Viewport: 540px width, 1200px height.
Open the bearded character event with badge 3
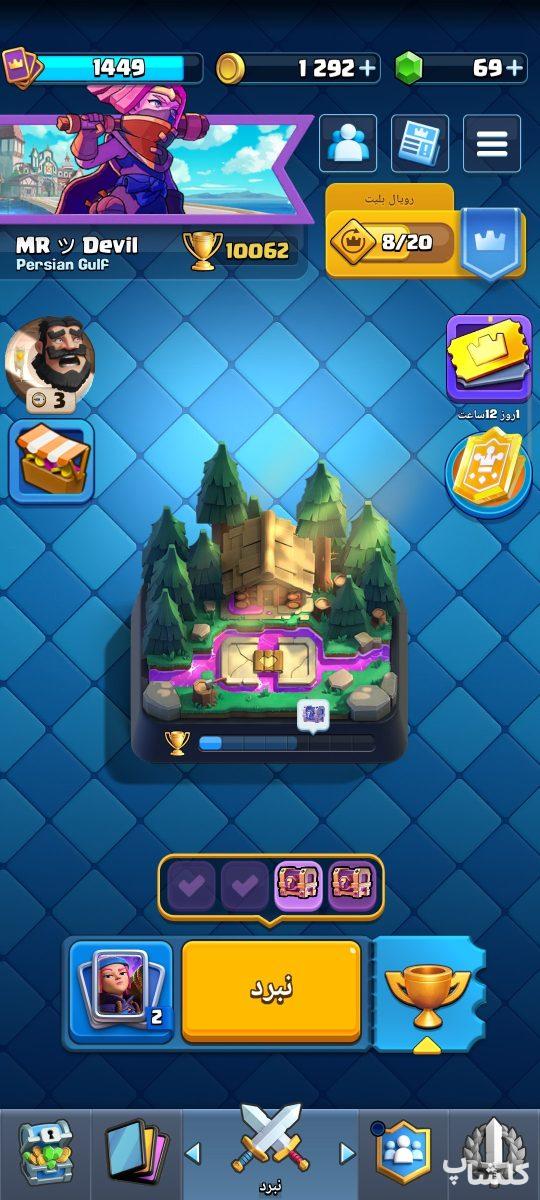50,362
